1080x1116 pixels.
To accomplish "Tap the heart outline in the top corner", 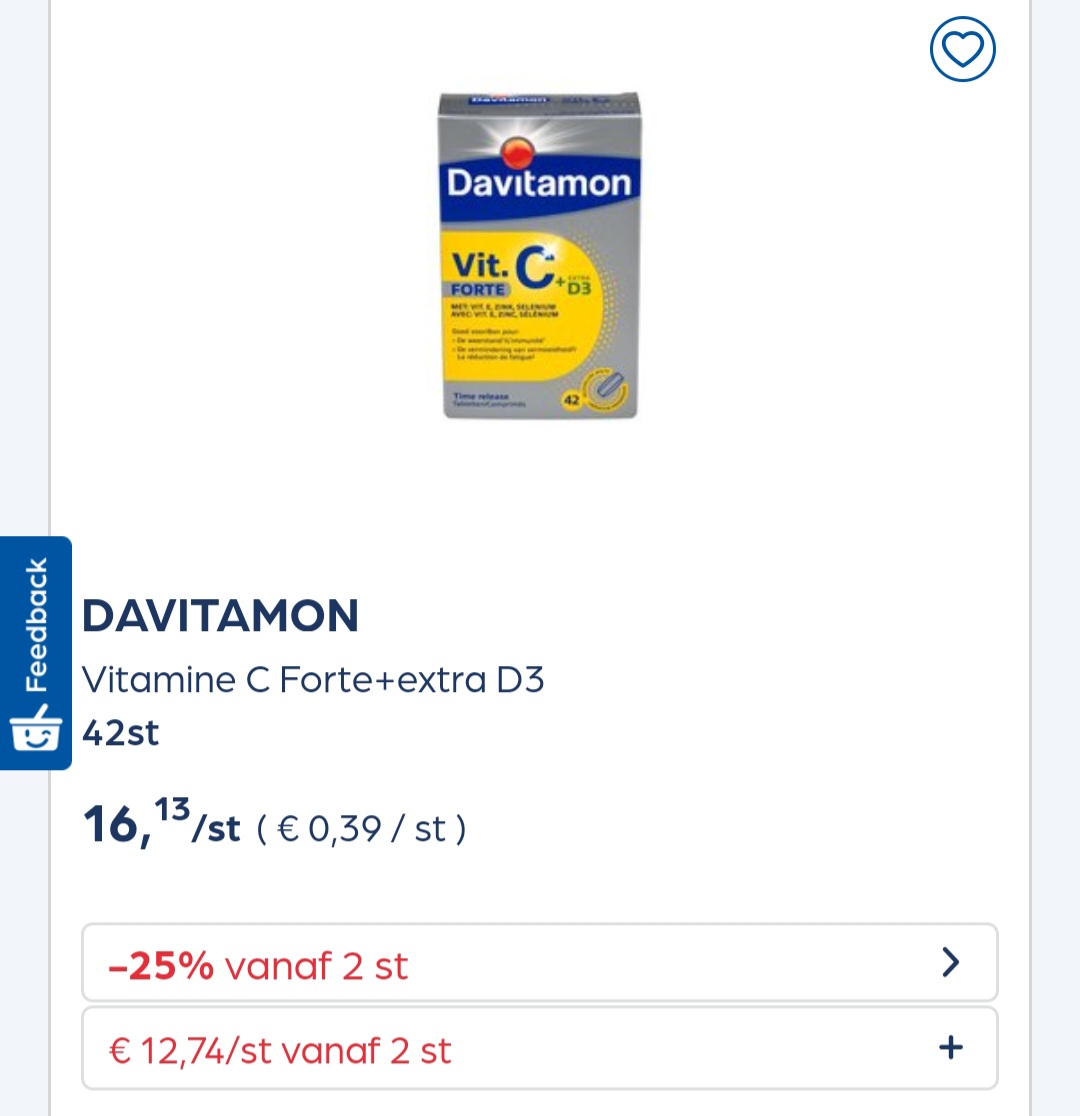I will click(961, 47).
